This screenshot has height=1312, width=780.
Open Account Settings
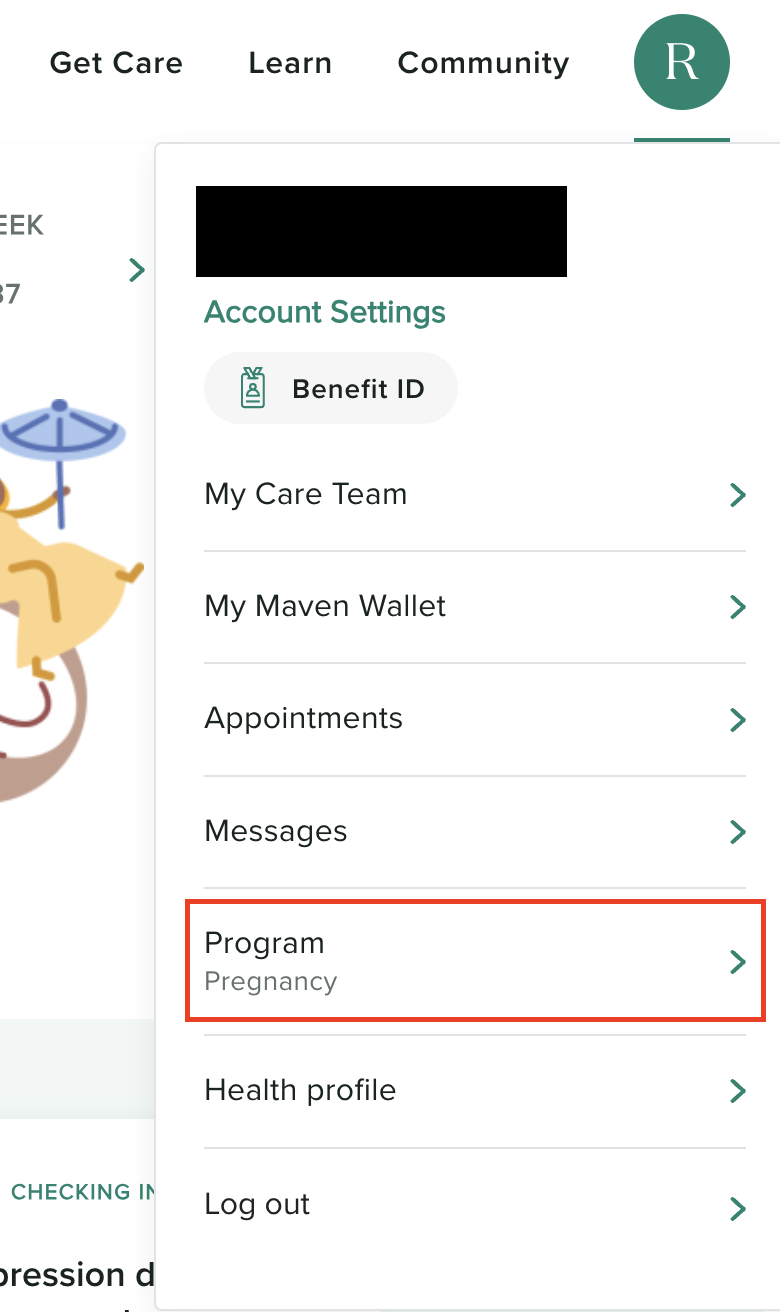[x=325, y=312]
